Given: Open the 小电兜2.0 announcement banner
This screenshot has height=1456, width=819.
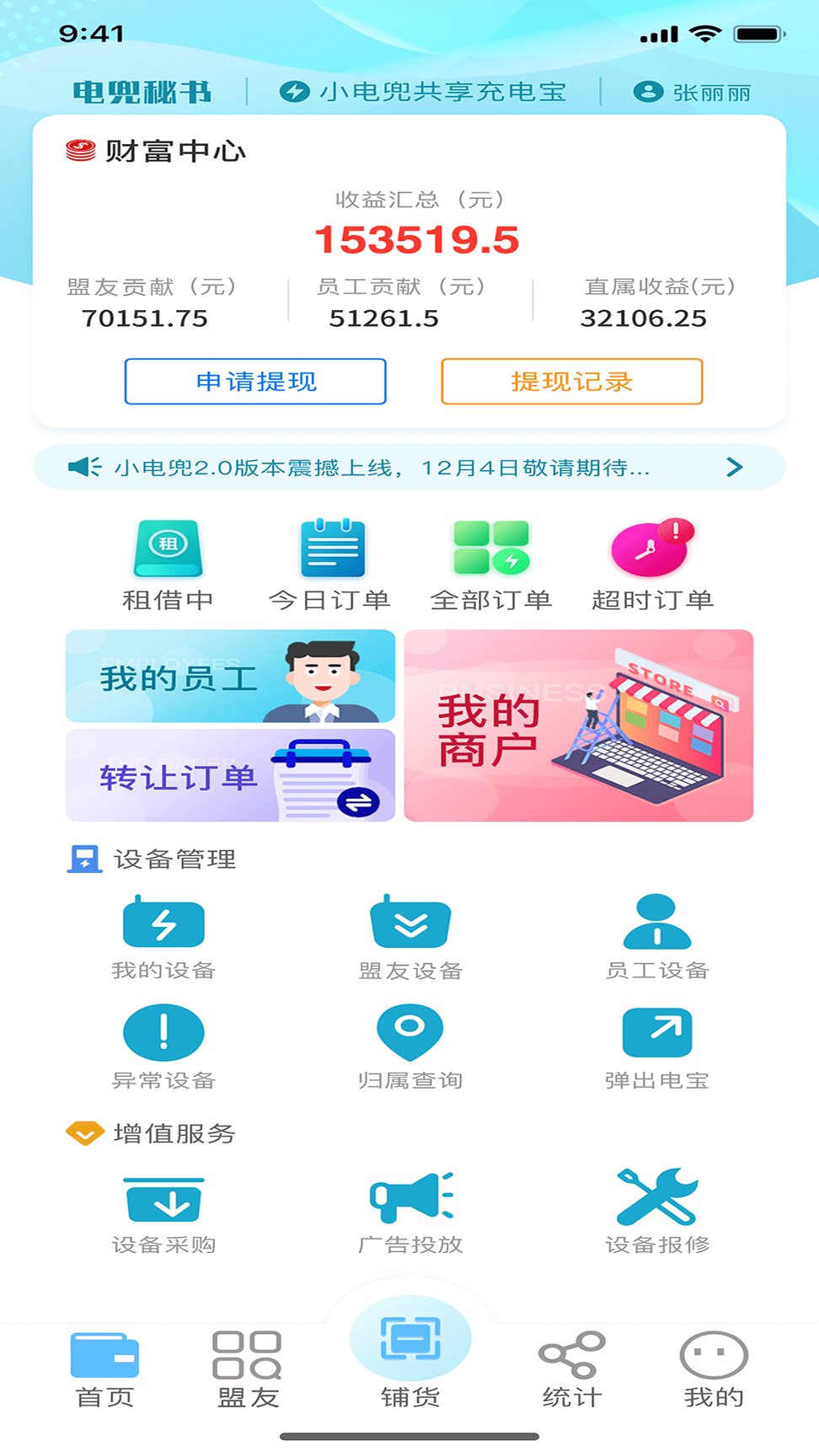Looking at the screenshot, I should [409, 468].
